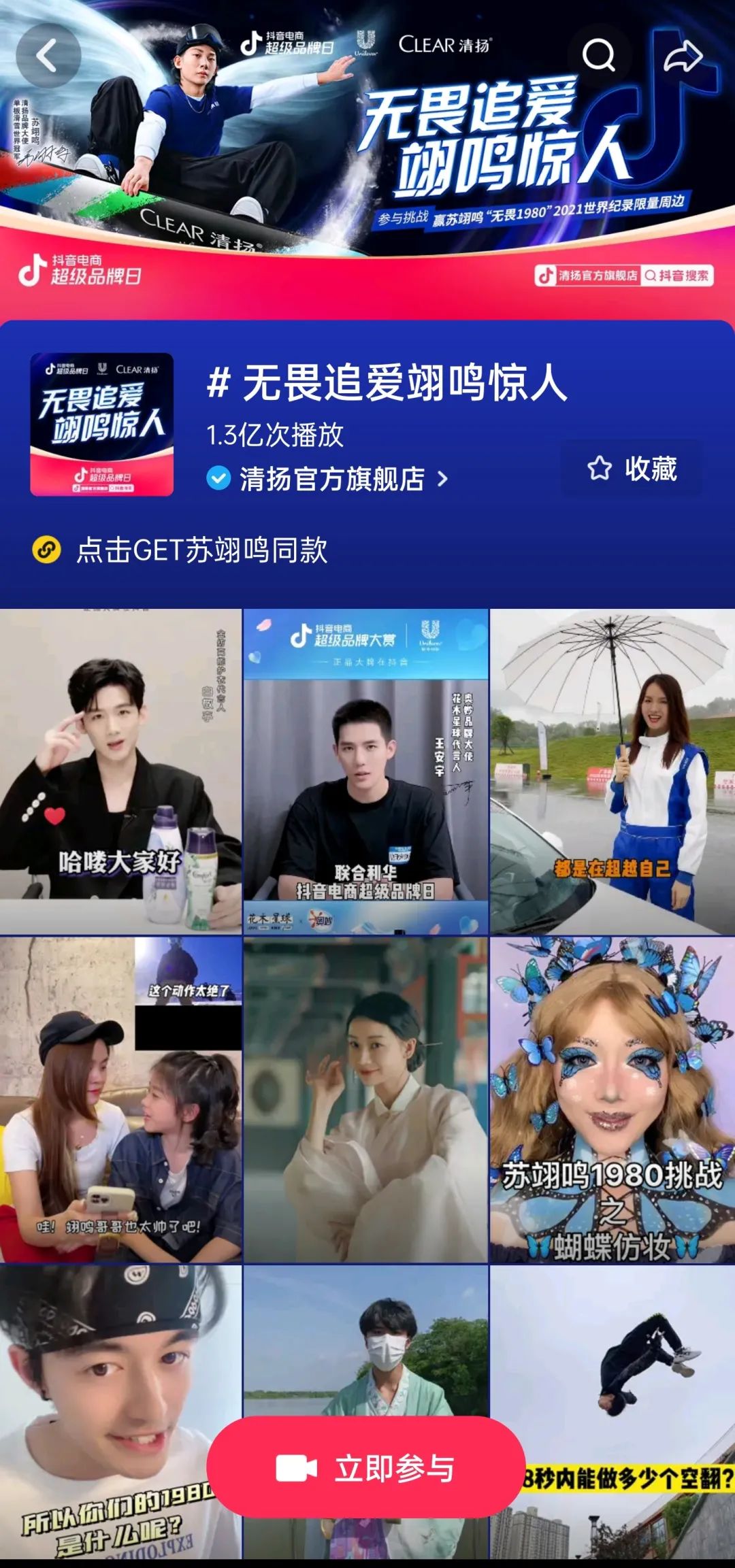
Task: Go back using the top-left arrow
Action: click(x=48, y=55)
